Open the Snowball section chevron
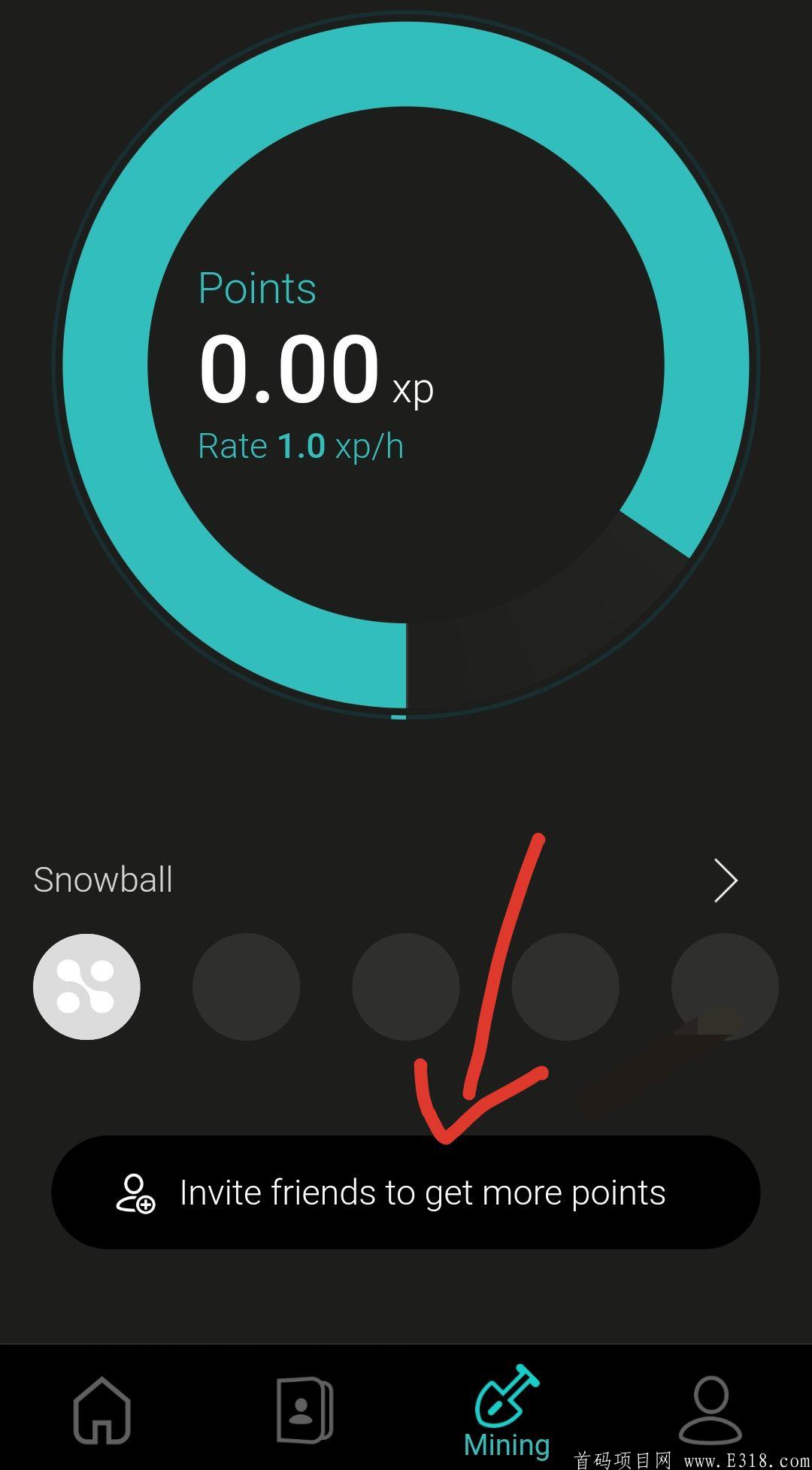 [726, 880]
